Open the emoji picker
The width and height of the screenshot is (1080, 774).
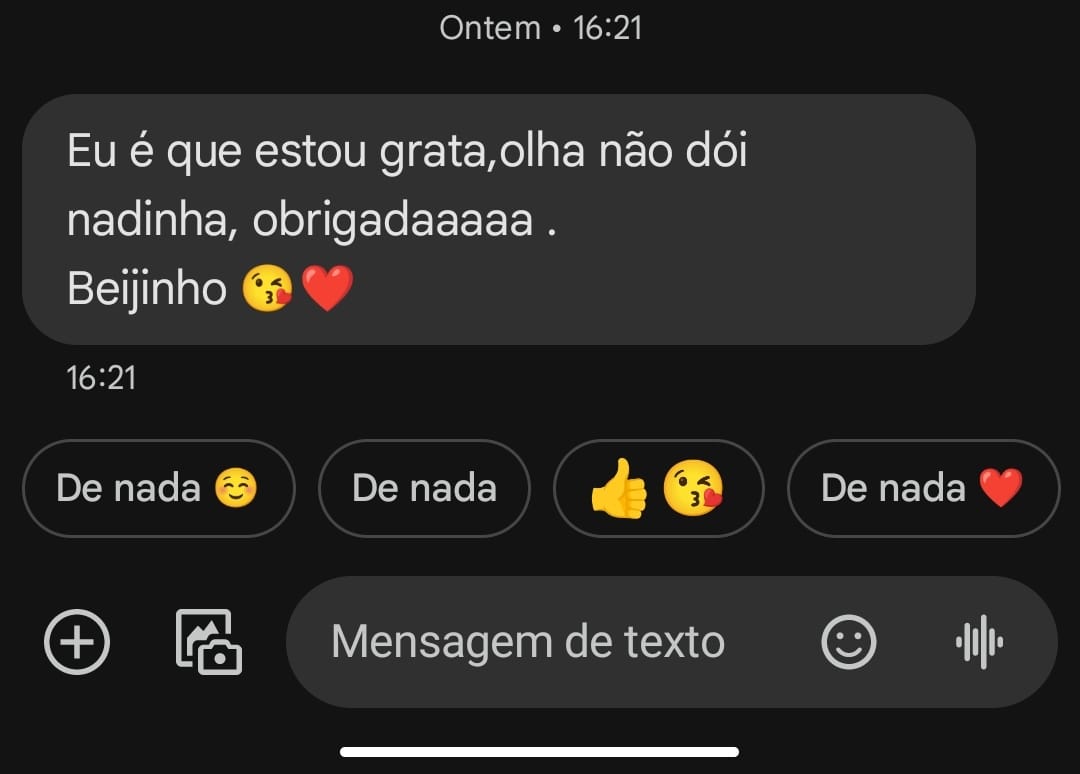coord(848,641)
